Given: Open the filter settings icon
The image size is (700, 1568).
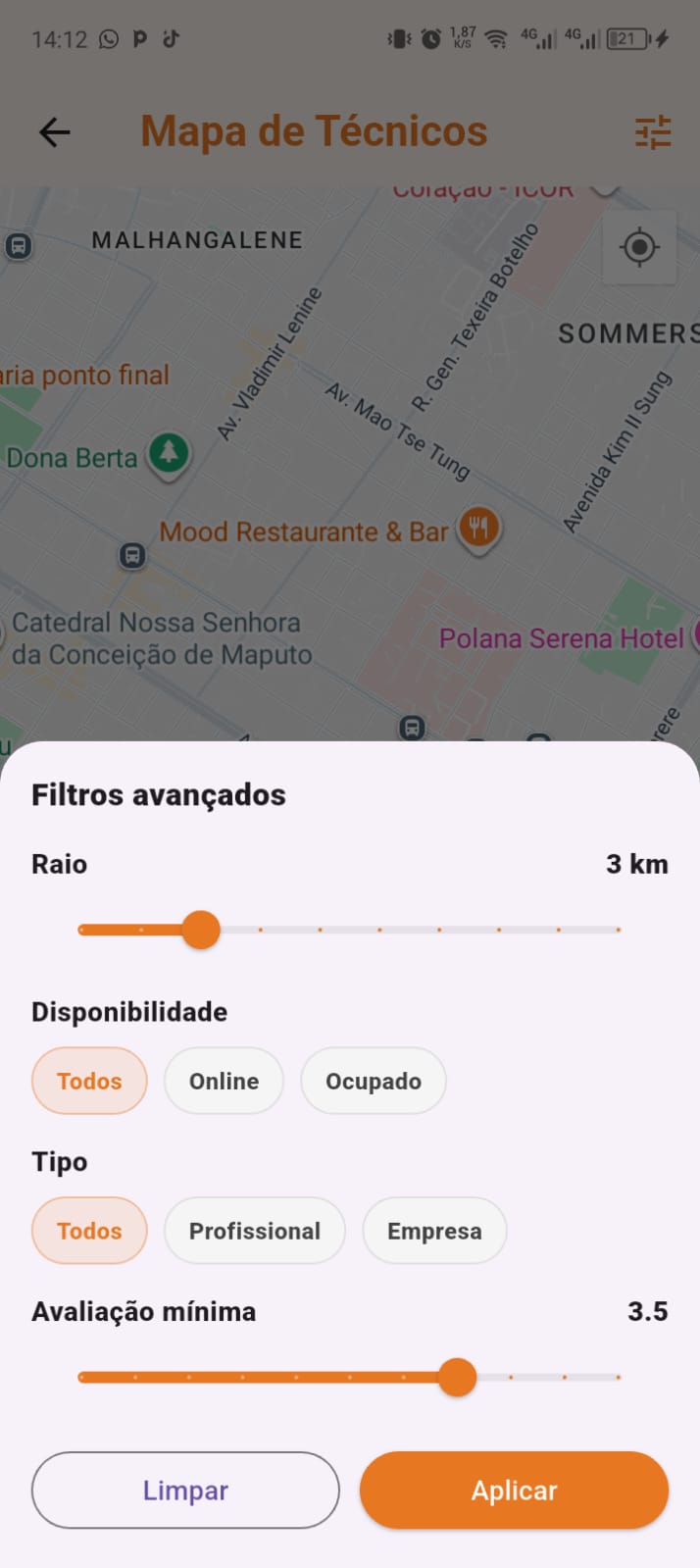Looking at the screenshot, I should coord(653,132).
